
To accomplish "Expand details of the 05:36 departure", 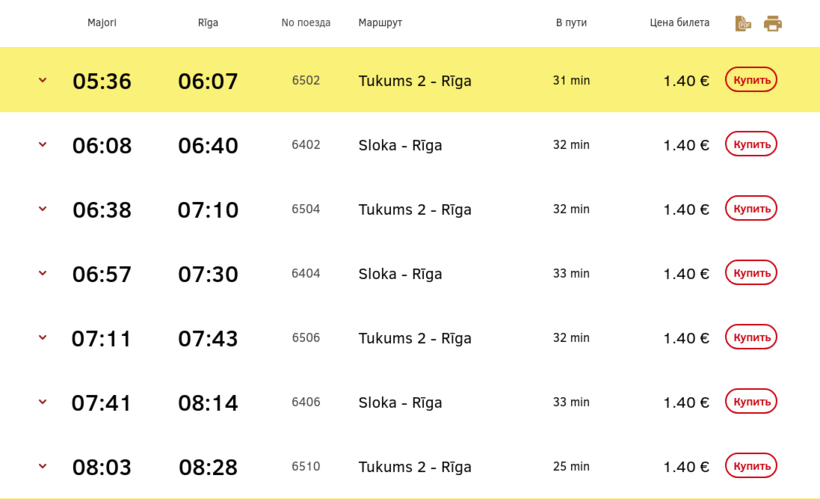I will (42, 80).
